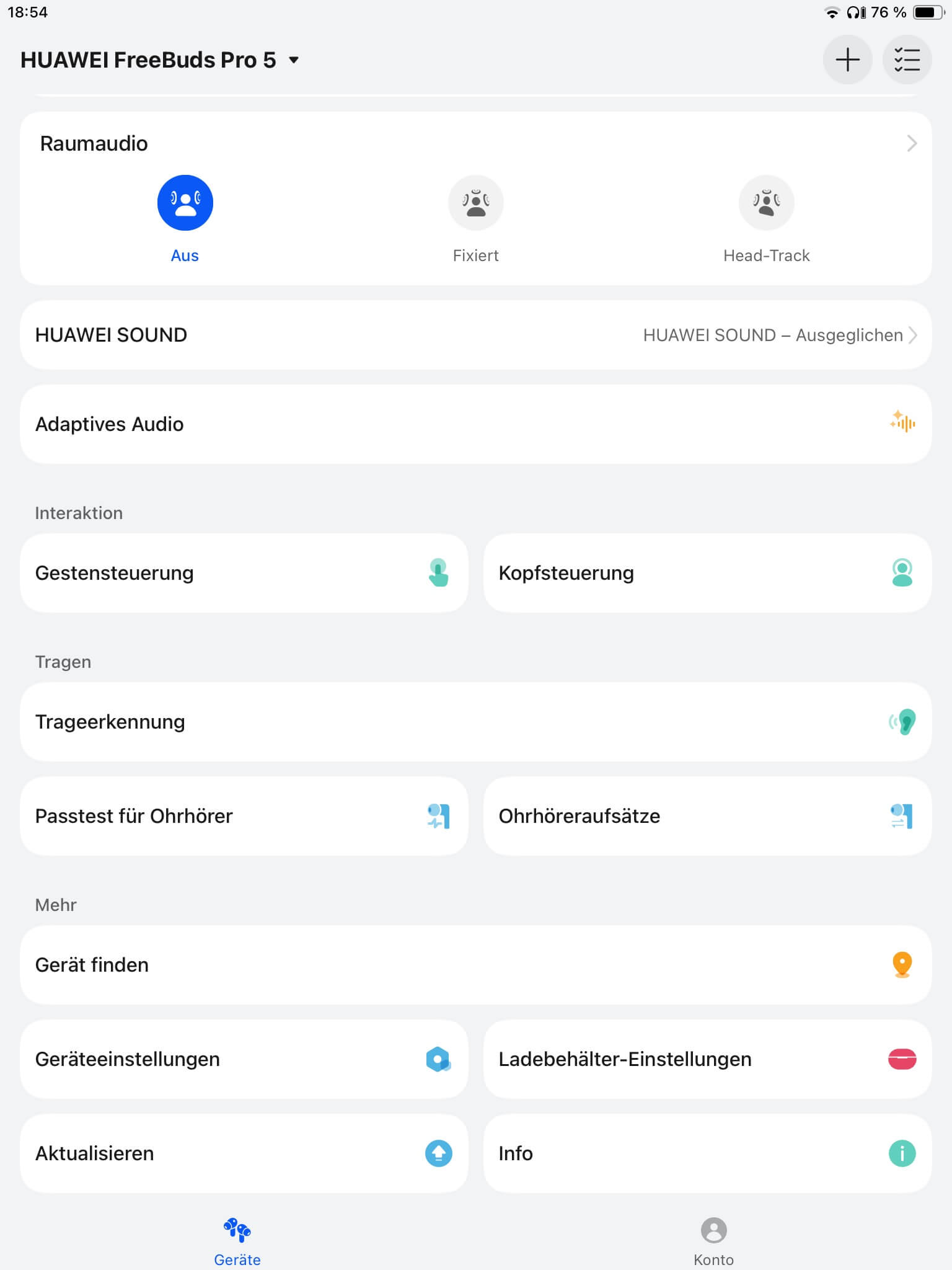Open the Info page
Screen dimensions: 952x1270
point(707,1153)
